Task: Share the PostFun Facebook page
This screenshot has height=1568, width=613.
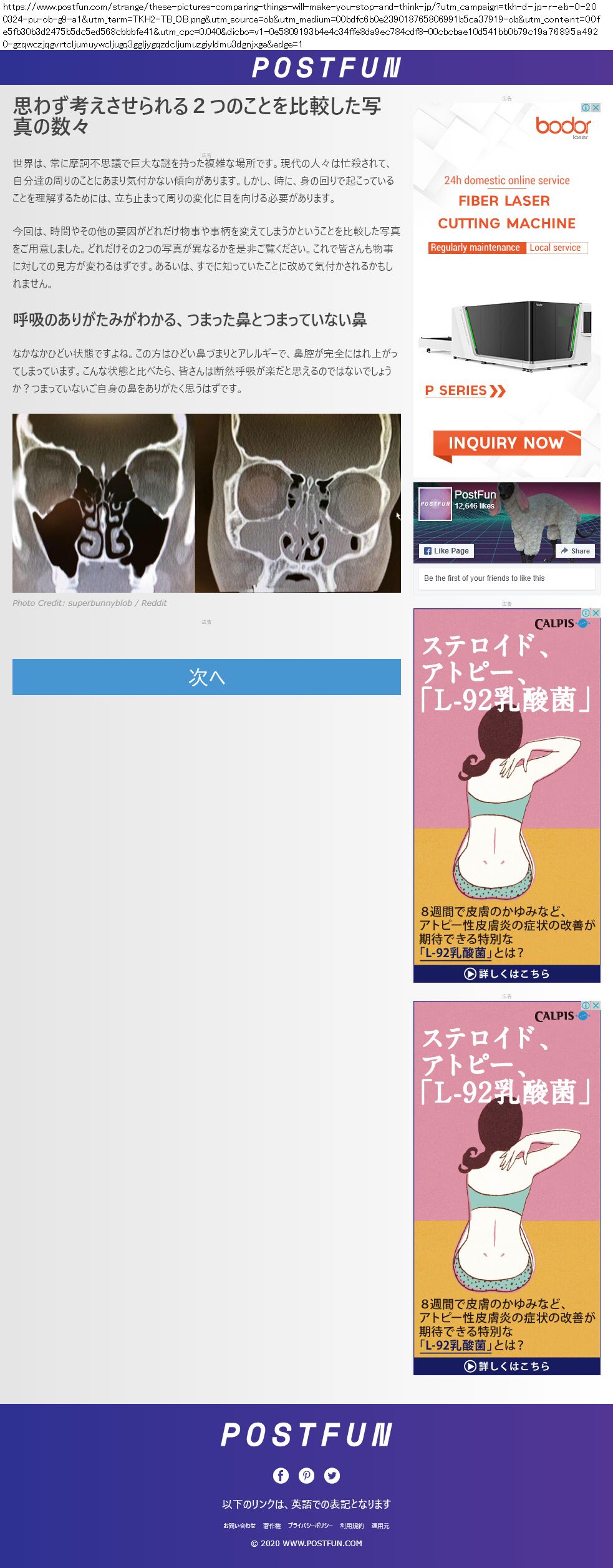Action: coord(575,551)
